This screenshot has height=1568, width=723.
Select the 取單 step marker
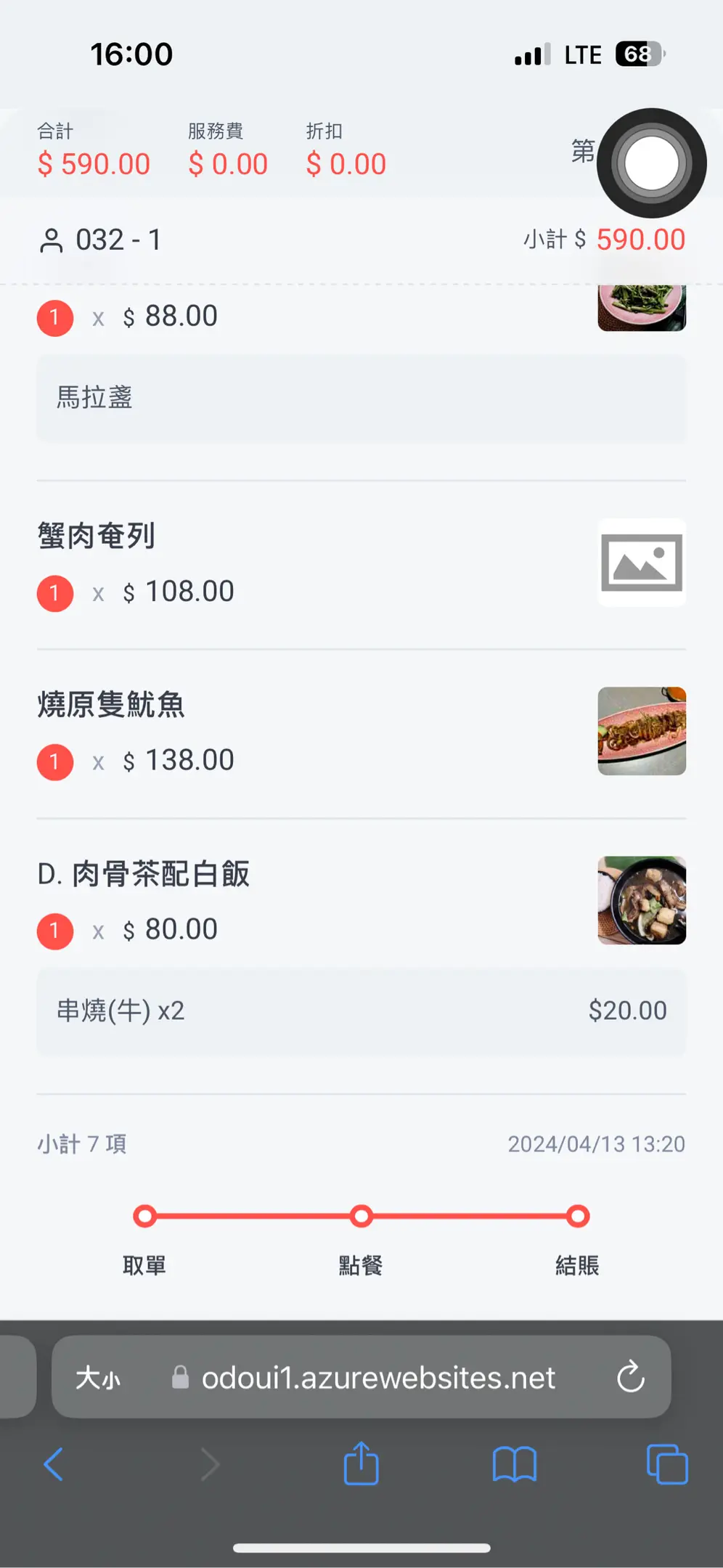pos(144,1216)
